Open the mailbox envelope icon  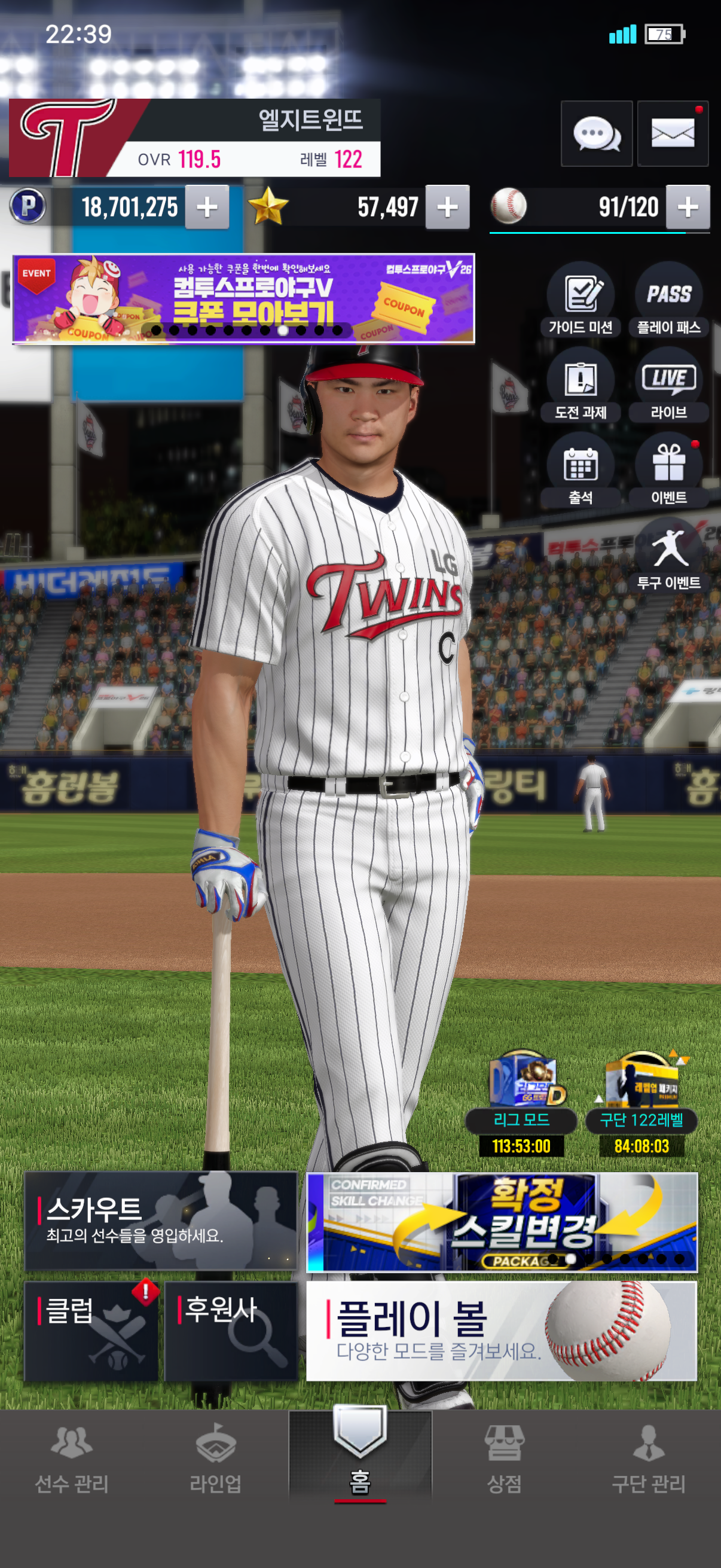click(x=673, y=133)
